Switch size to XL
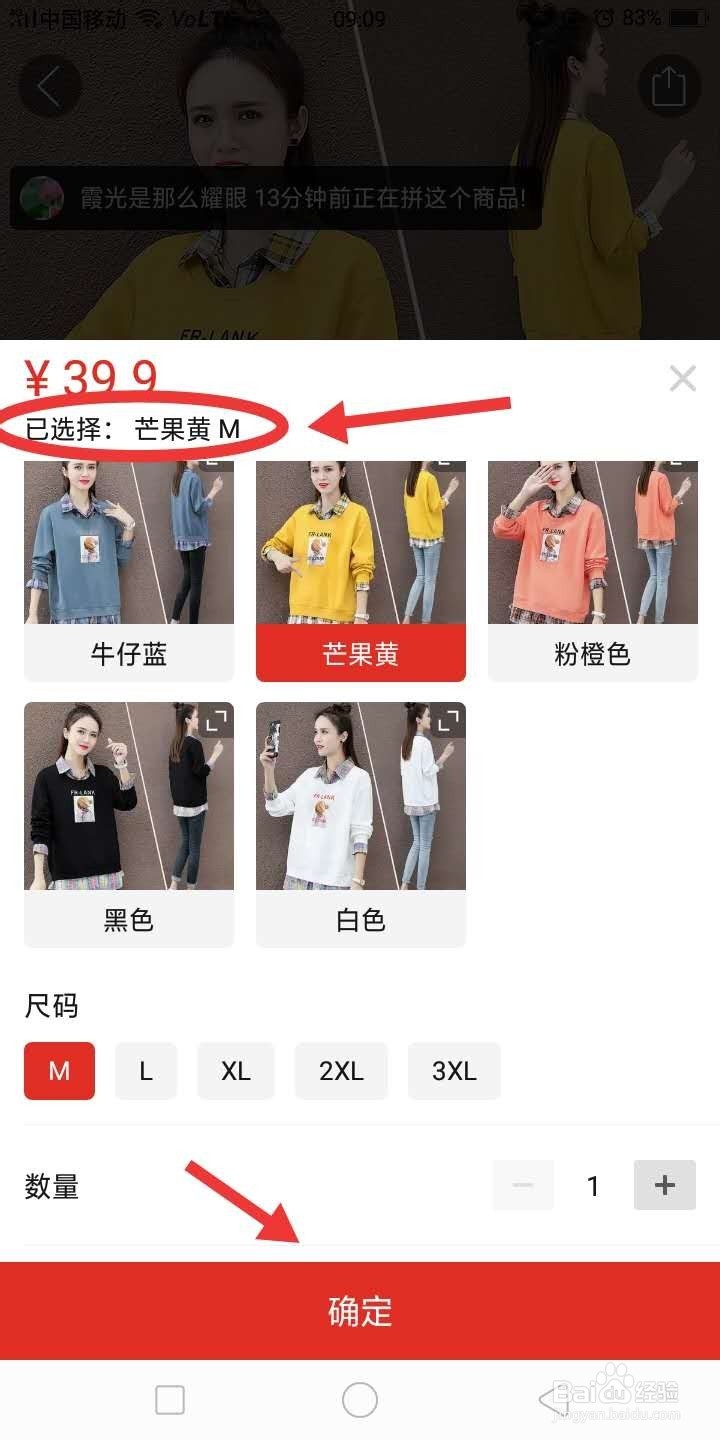The height and width of the screenshot is (1440, 720). point(236,1070)
